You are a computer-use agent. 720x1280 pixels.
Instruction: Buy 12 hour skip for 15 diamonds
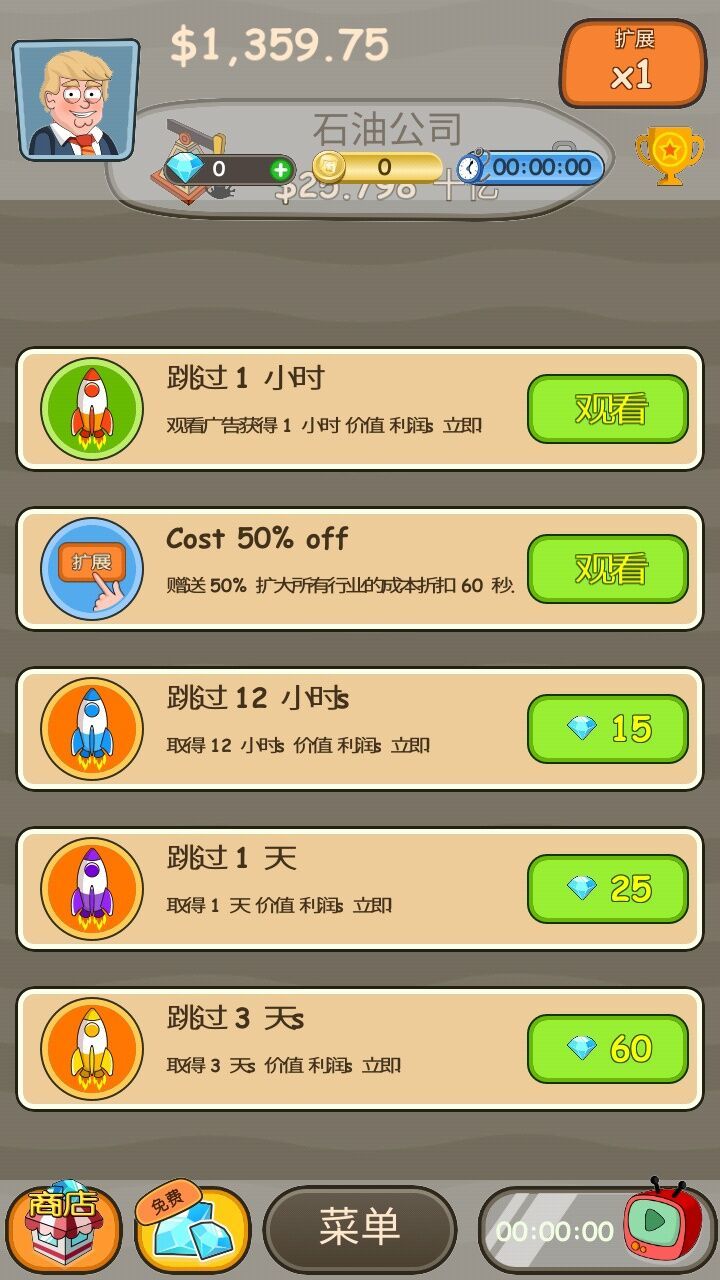(x=607, y=729)
